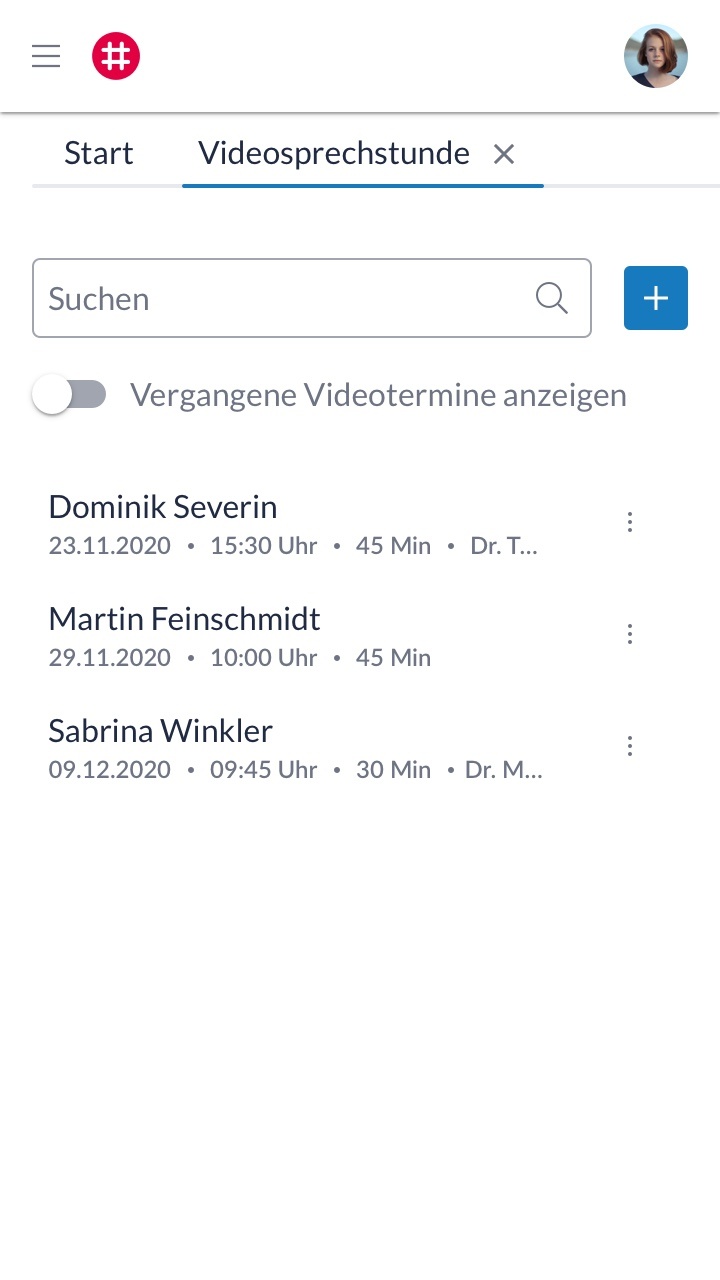Open the menu for Sabrina Winkler

(630, 746)
